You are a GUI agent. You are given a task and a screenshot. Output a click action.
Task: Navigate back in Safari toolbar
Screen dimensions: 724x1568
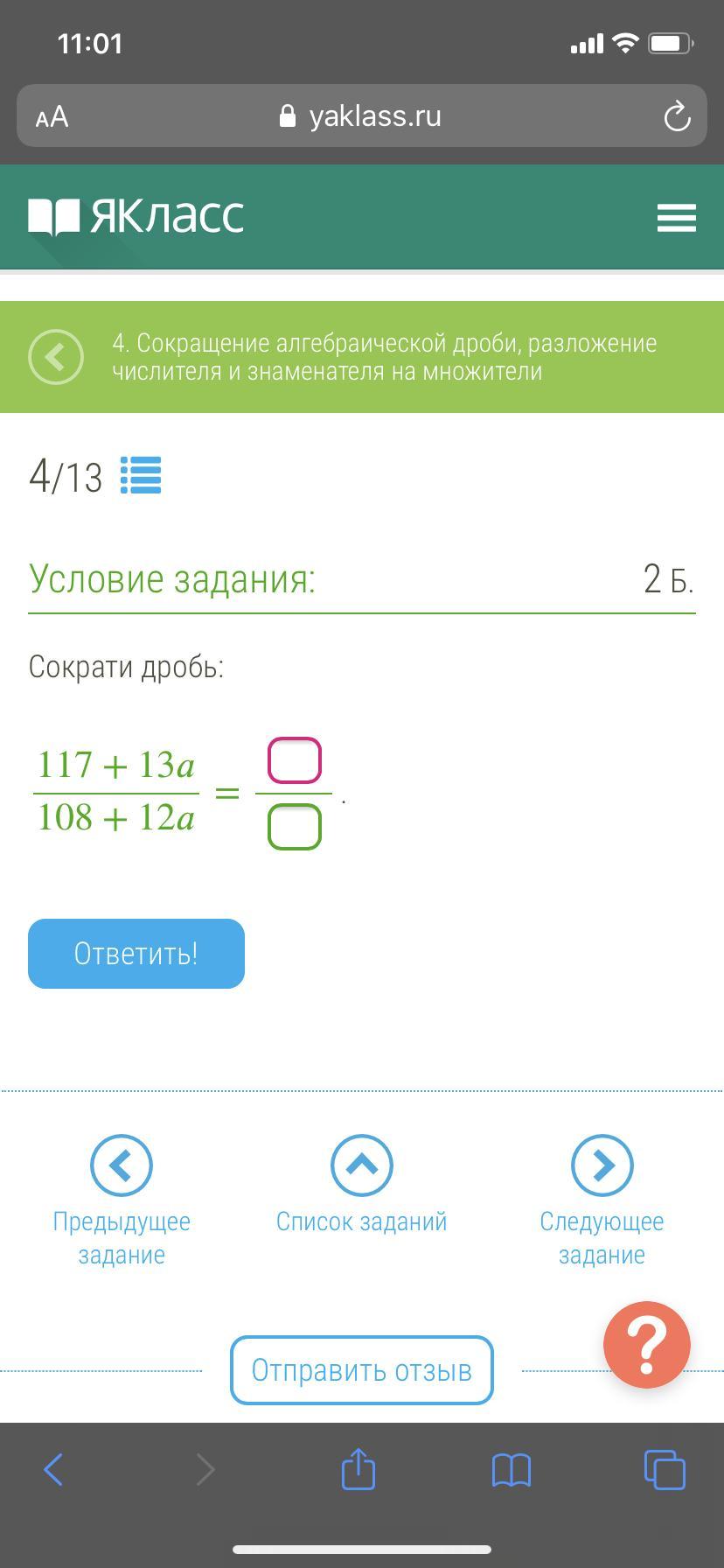53,1469
